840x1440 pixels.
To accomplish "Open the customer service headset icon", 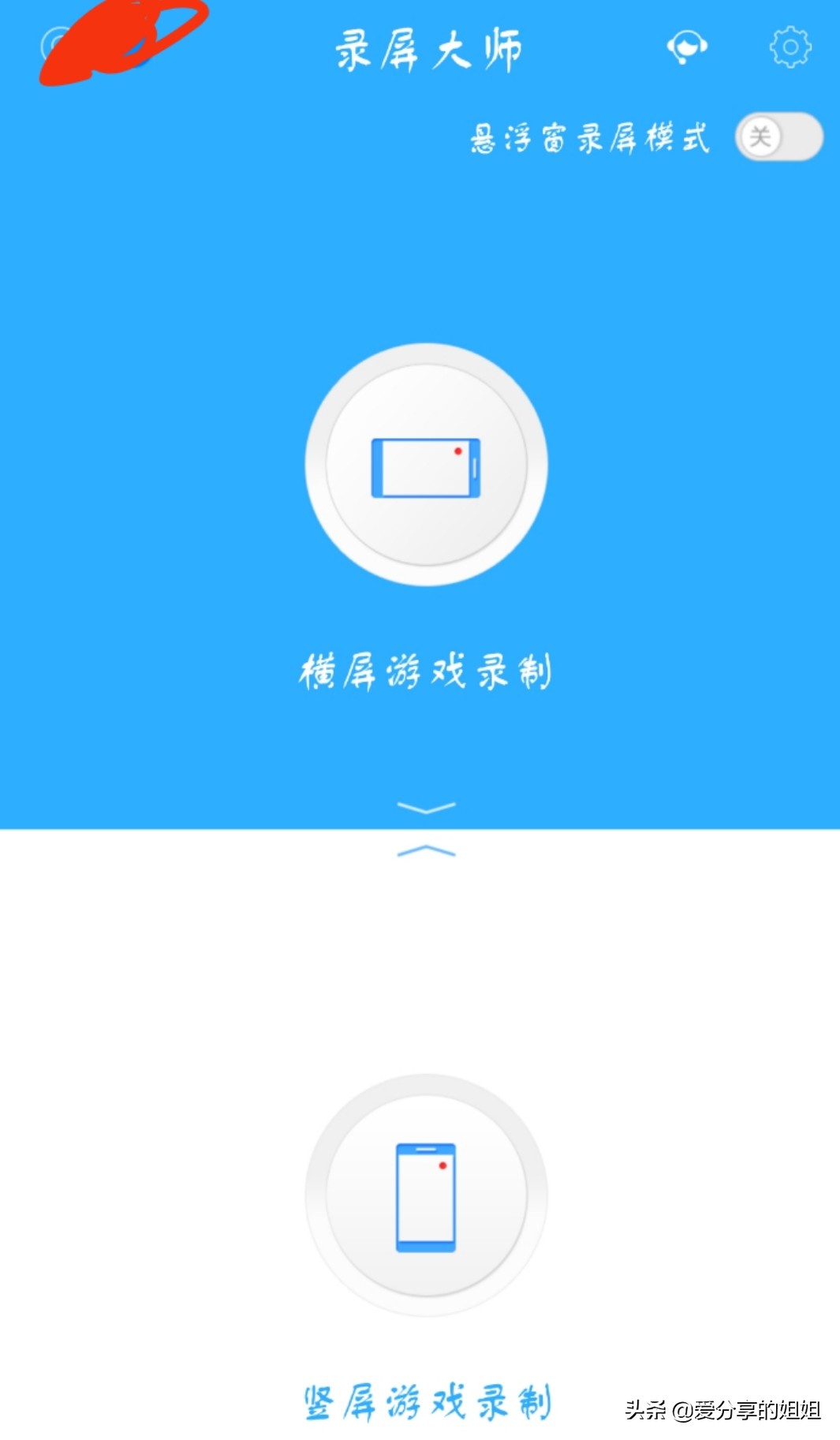I will (687, 47).
